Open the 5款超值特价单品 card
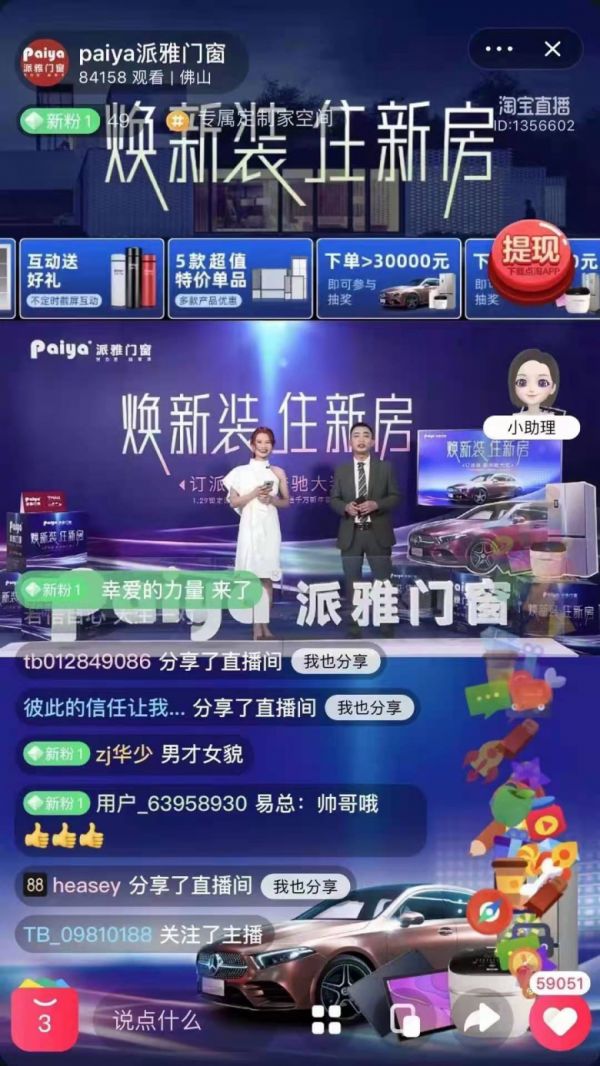Screen dimensions: 600x1066 (x=238, y=278)
